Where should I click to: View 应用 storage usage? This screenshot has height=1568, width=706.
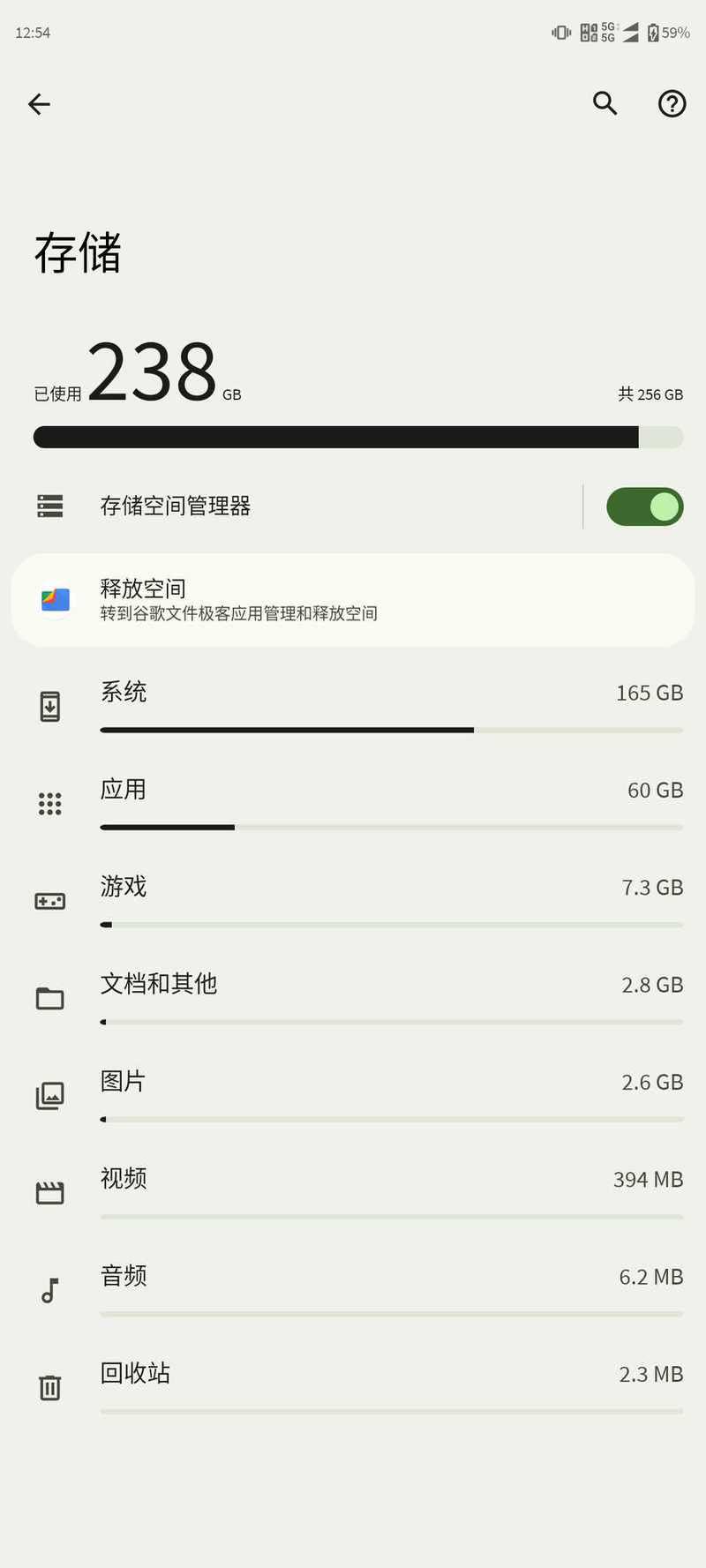[x=353, y=805]
